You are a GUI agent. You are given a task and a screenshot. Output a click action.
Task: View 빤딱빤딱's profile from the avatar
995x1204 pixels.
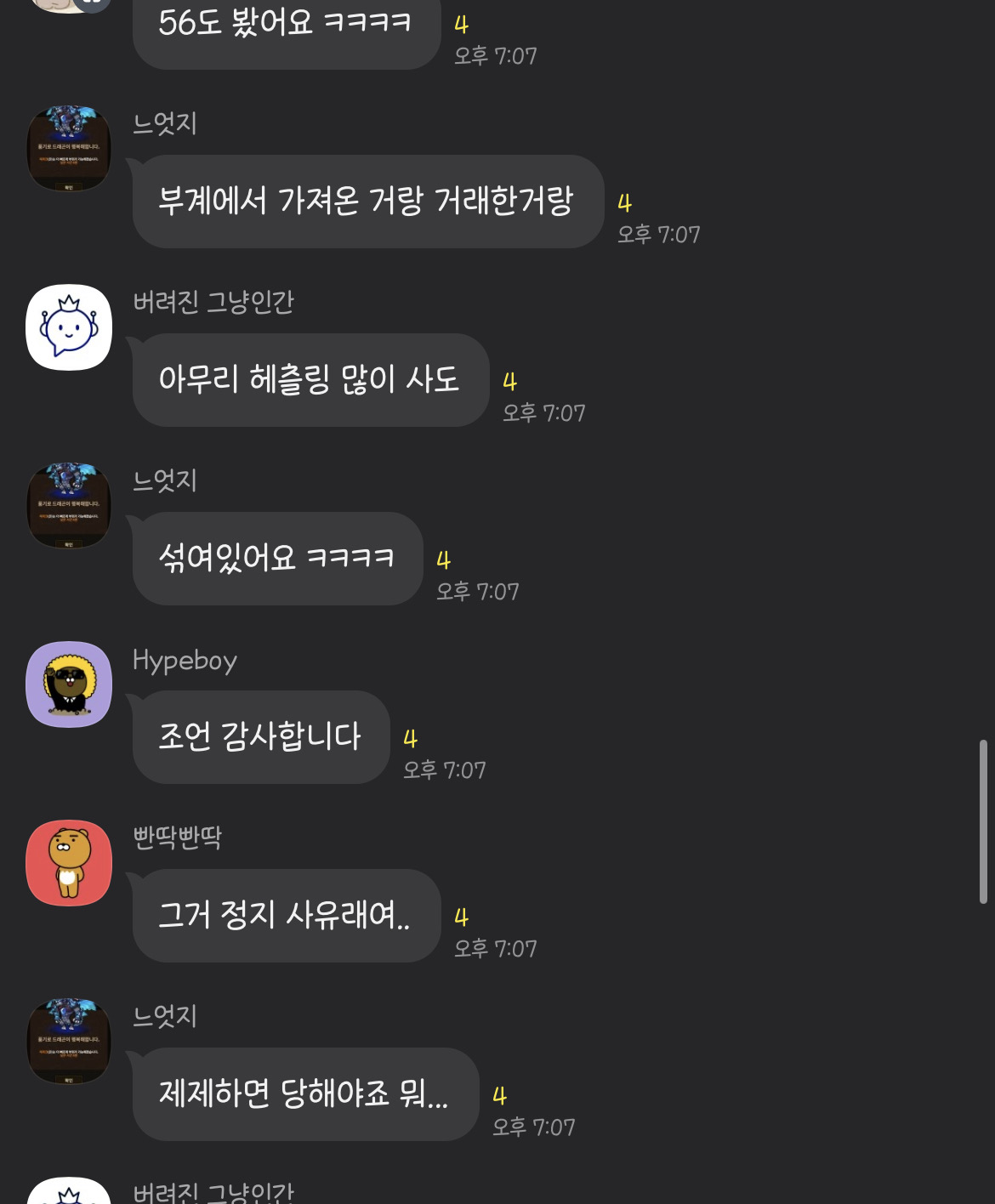[69, 863]
